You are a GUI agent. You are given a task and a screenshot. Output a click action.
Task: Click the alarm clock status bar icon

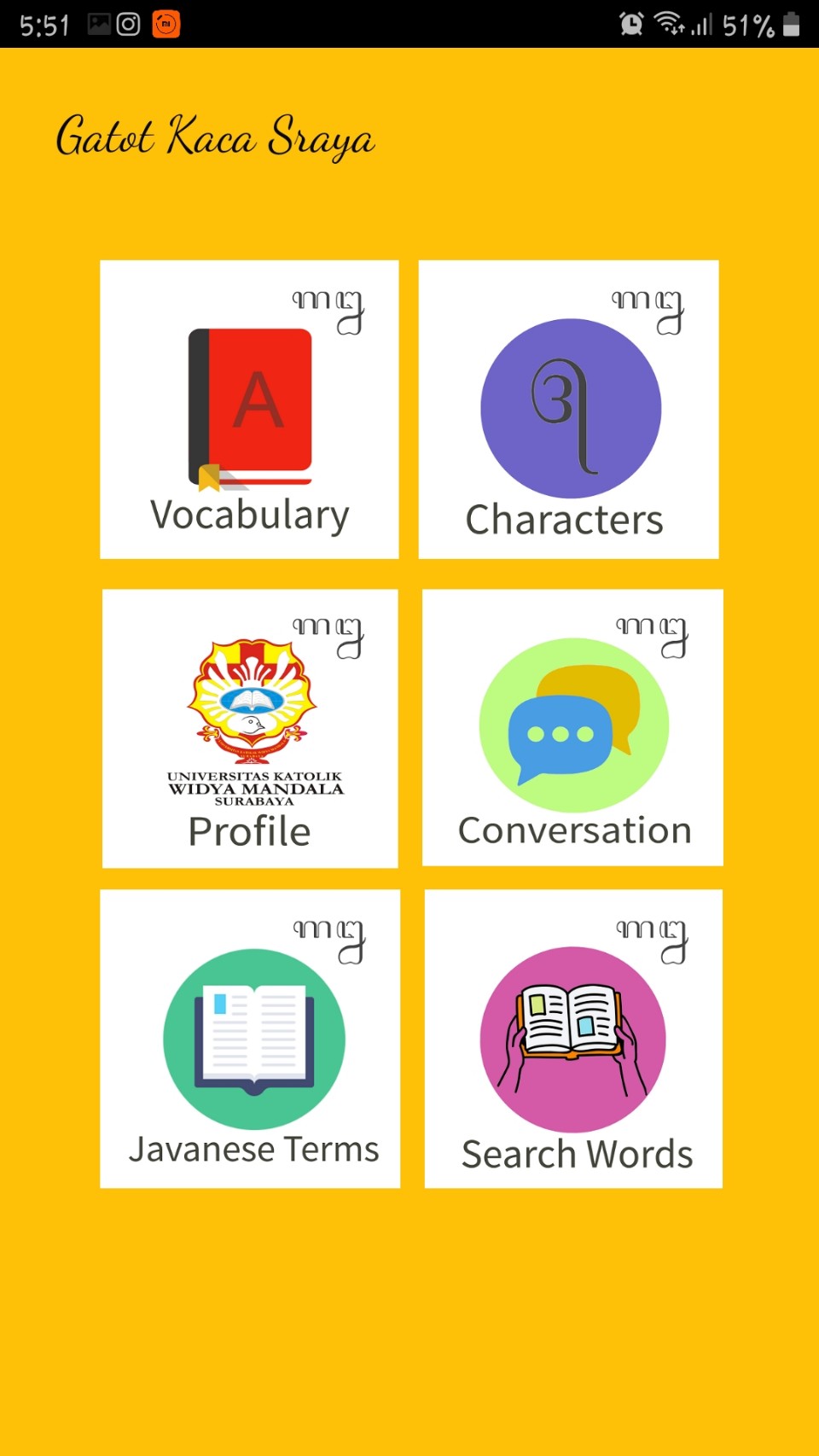pos(631,23)
